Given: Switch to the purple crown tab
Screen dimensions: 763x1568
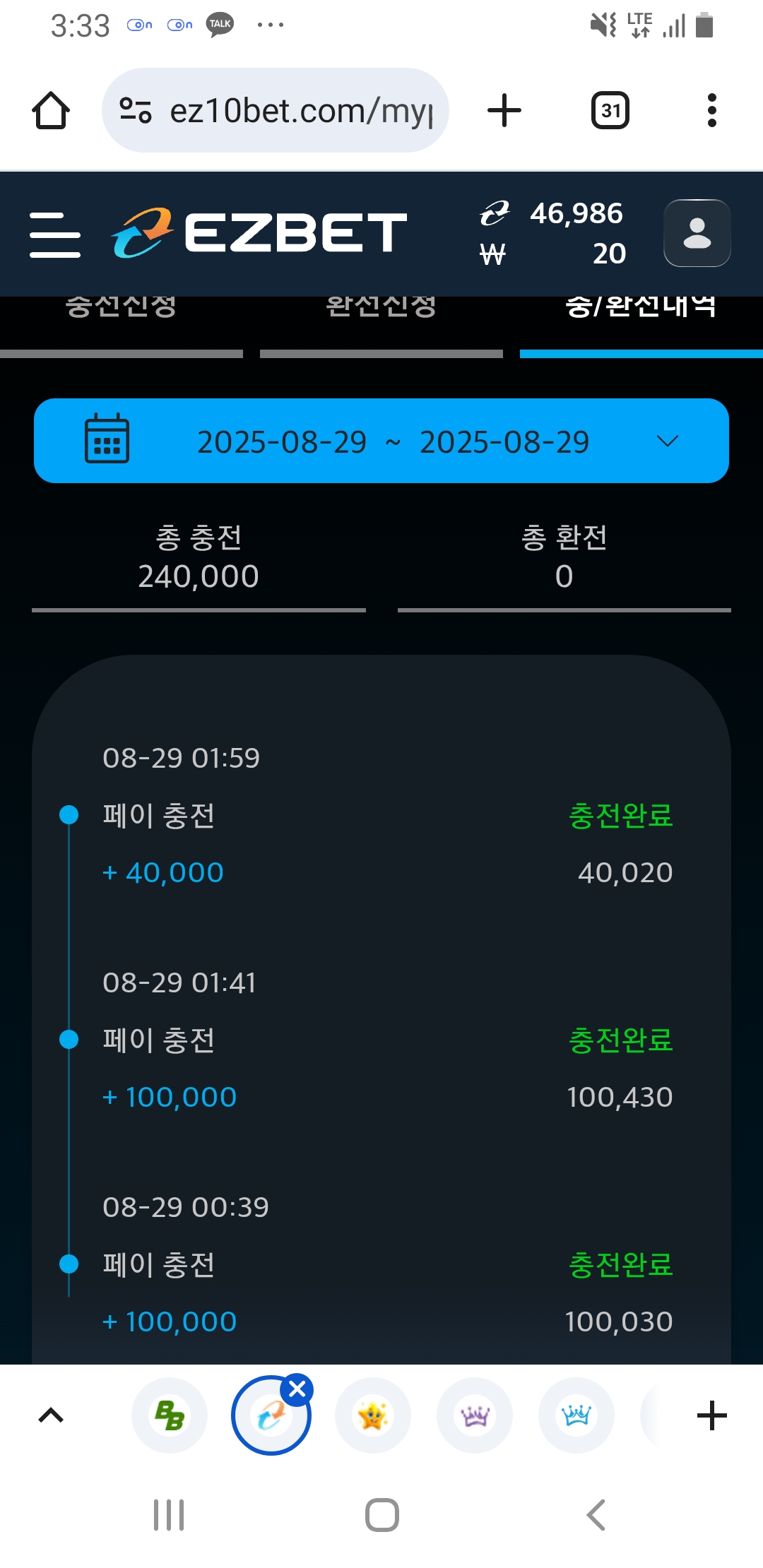Looking at the screenshot, I should coord(475,1415).
